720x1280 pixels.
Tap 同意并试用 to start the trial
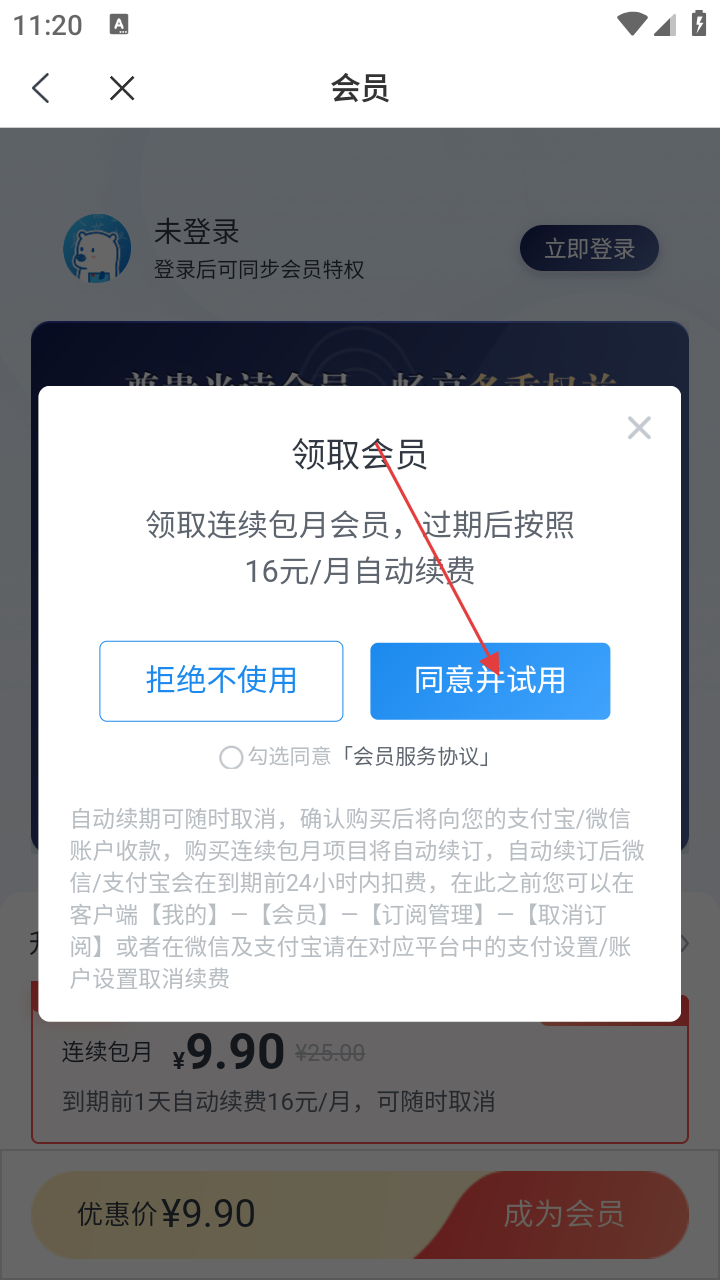coord(490,681)
